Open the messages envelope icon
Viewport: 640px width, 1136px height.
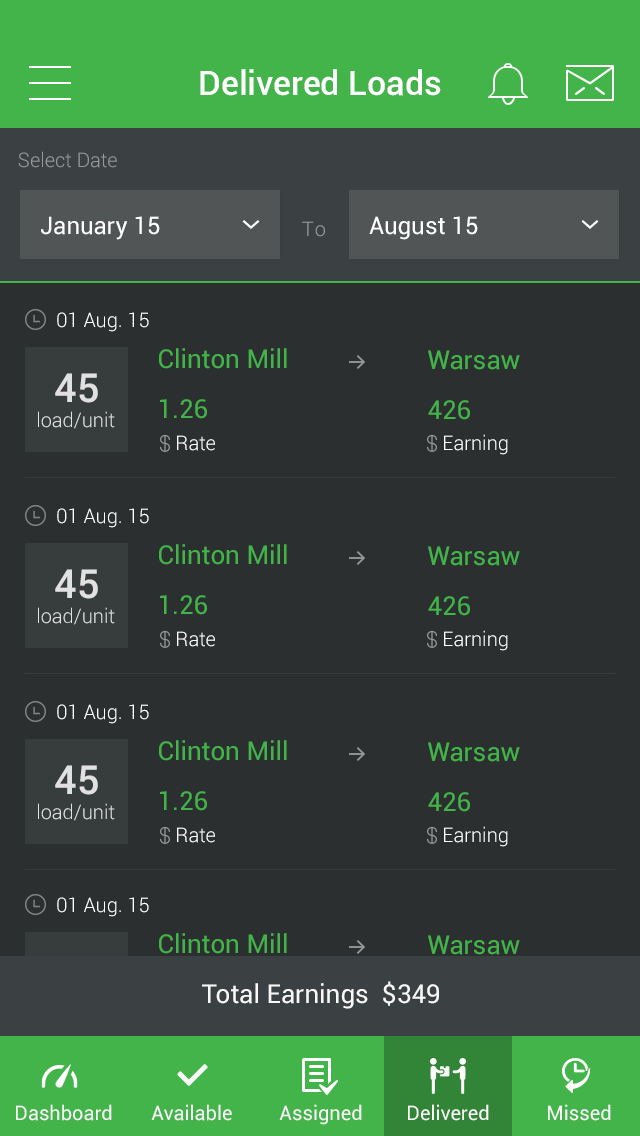click(589, 83)
